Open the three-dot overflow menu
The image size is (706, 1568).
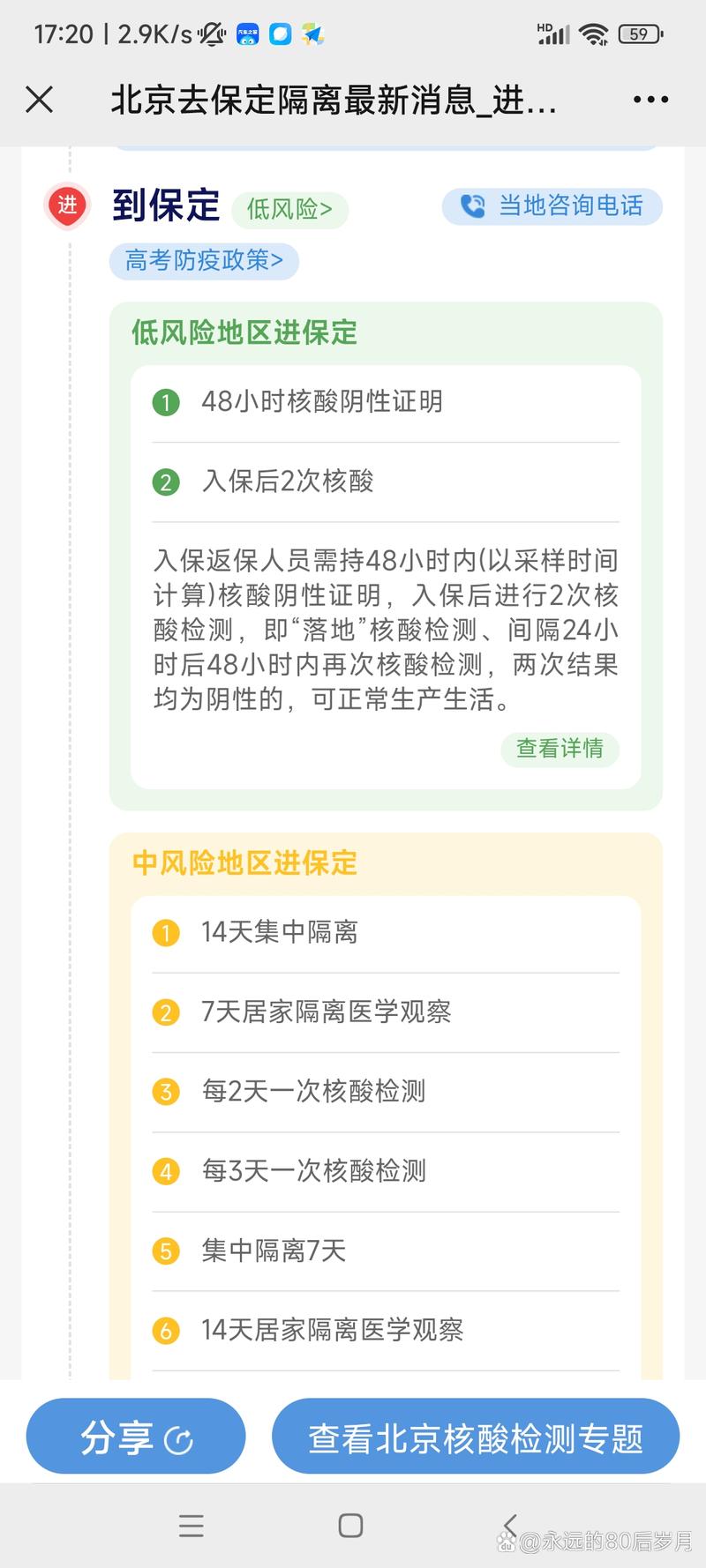pos(649,100)
